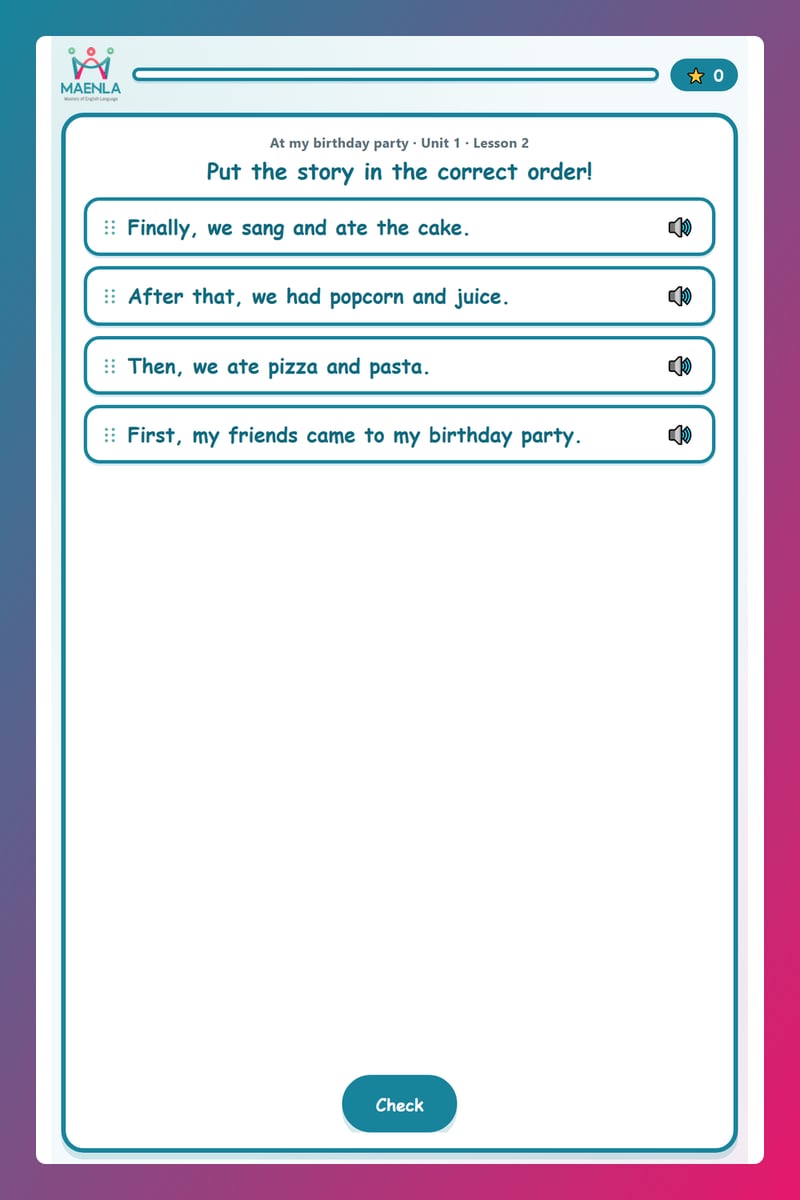
Task: Select the 'First, my friends came' card
Action: pos(399,434)
